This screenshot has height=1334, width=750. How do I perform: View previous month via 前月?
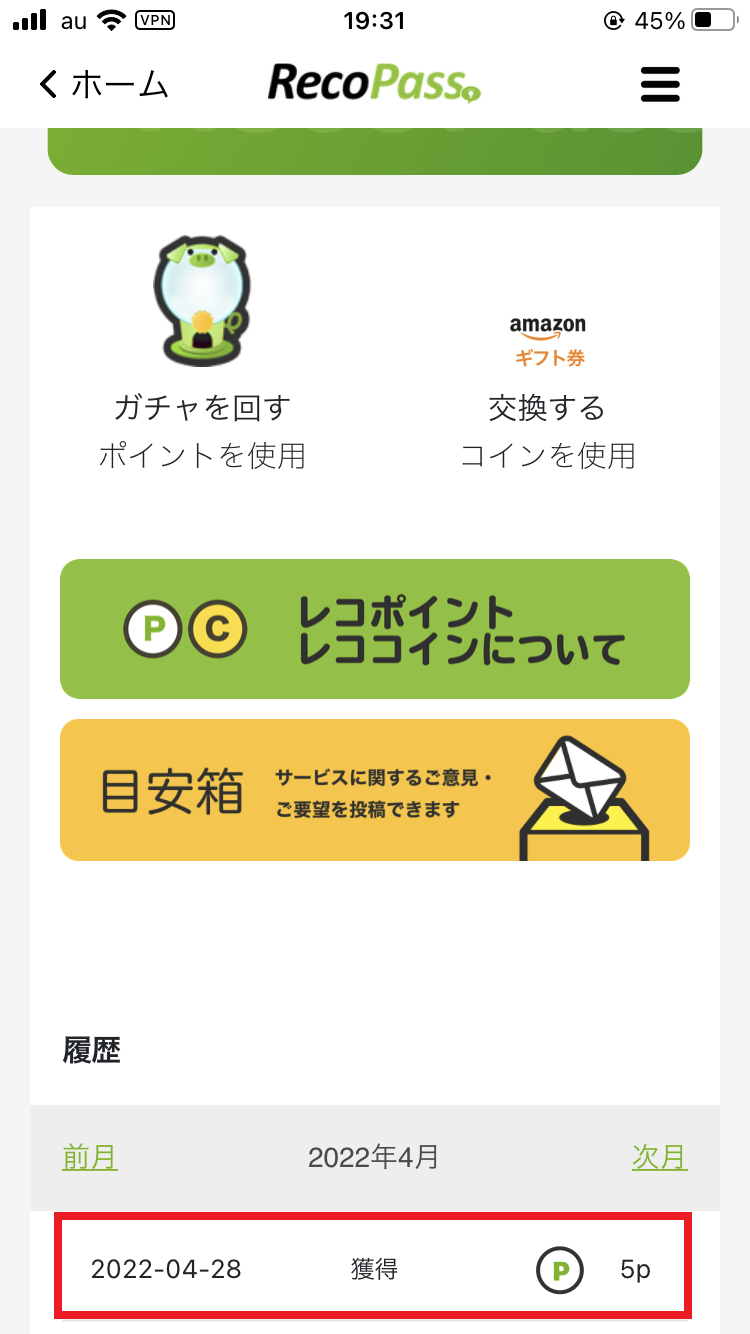point(90,1157)
